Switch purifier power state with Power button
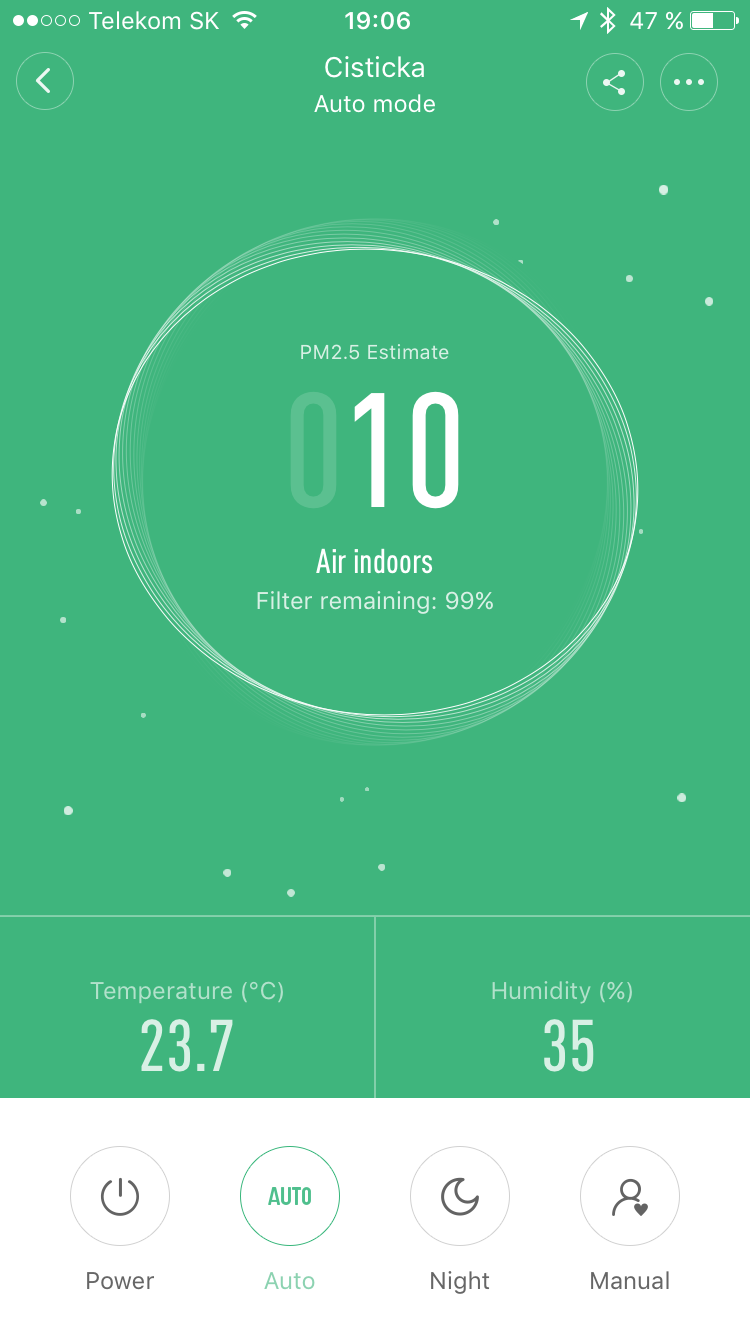Screen dimensions: 750x1334 [120, 1196]
